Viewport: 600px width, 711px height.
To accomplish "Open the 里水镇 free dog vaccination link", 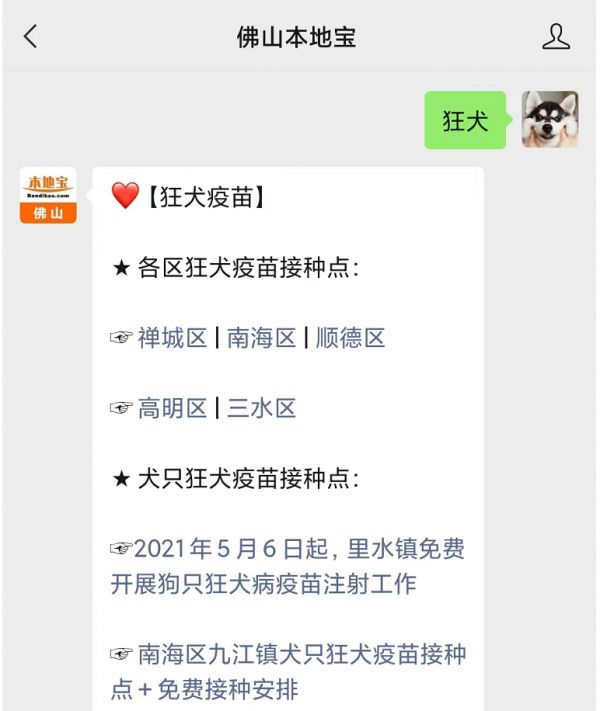I will point(288,566).
